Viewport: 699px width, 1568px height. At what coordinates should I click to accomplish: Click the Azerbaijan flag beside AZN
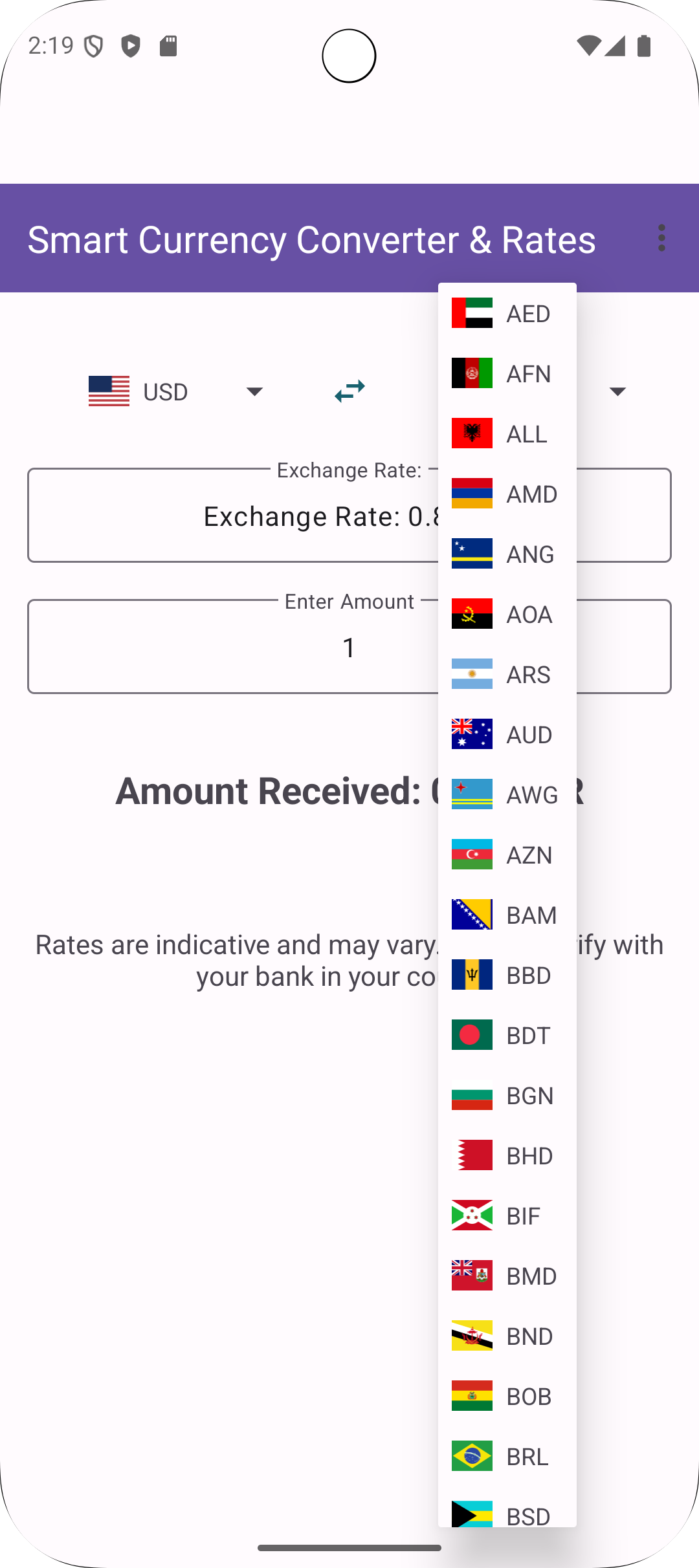[471, 855]
